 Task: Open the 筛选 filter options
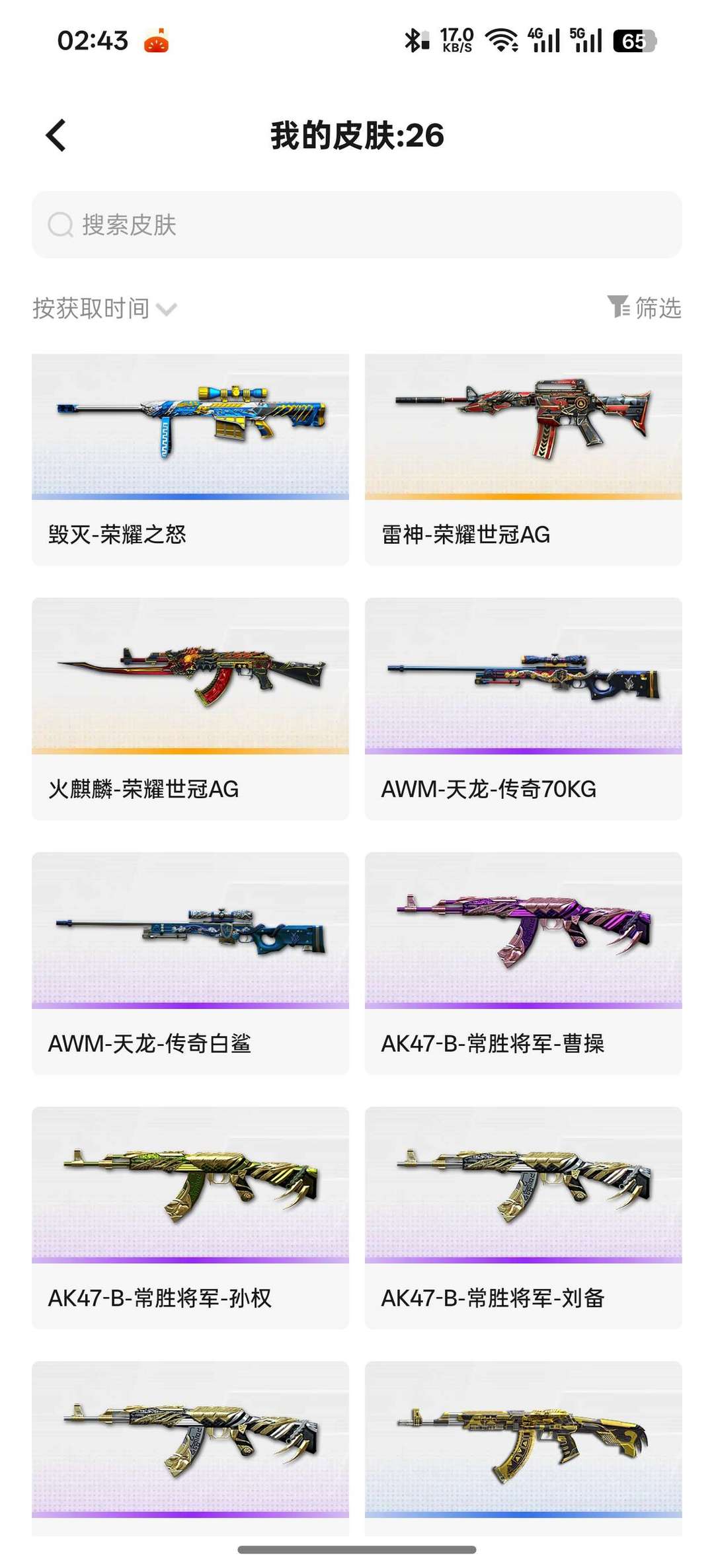645,308
